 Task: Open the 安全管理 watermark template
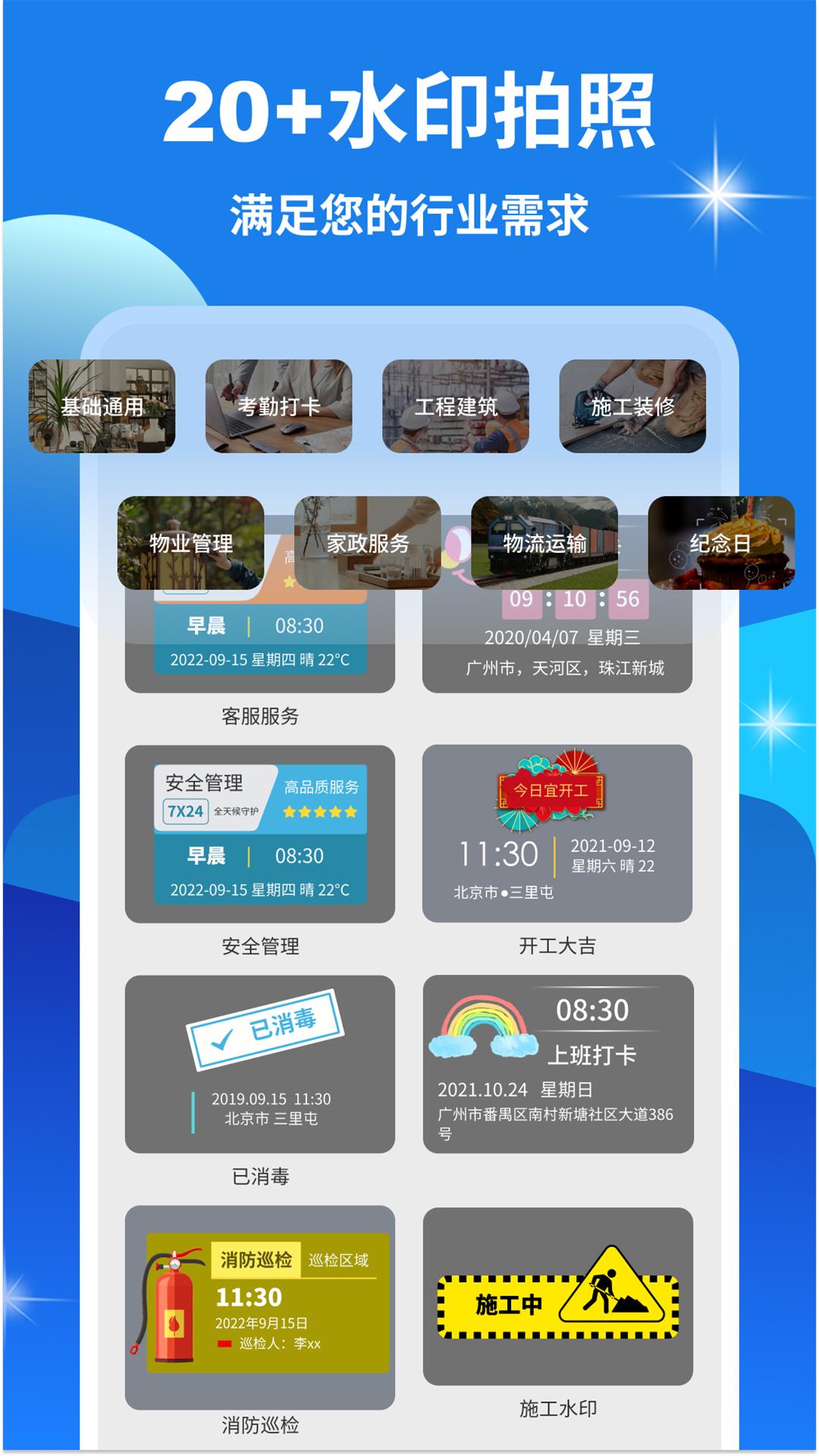click(x=262, y=834)
